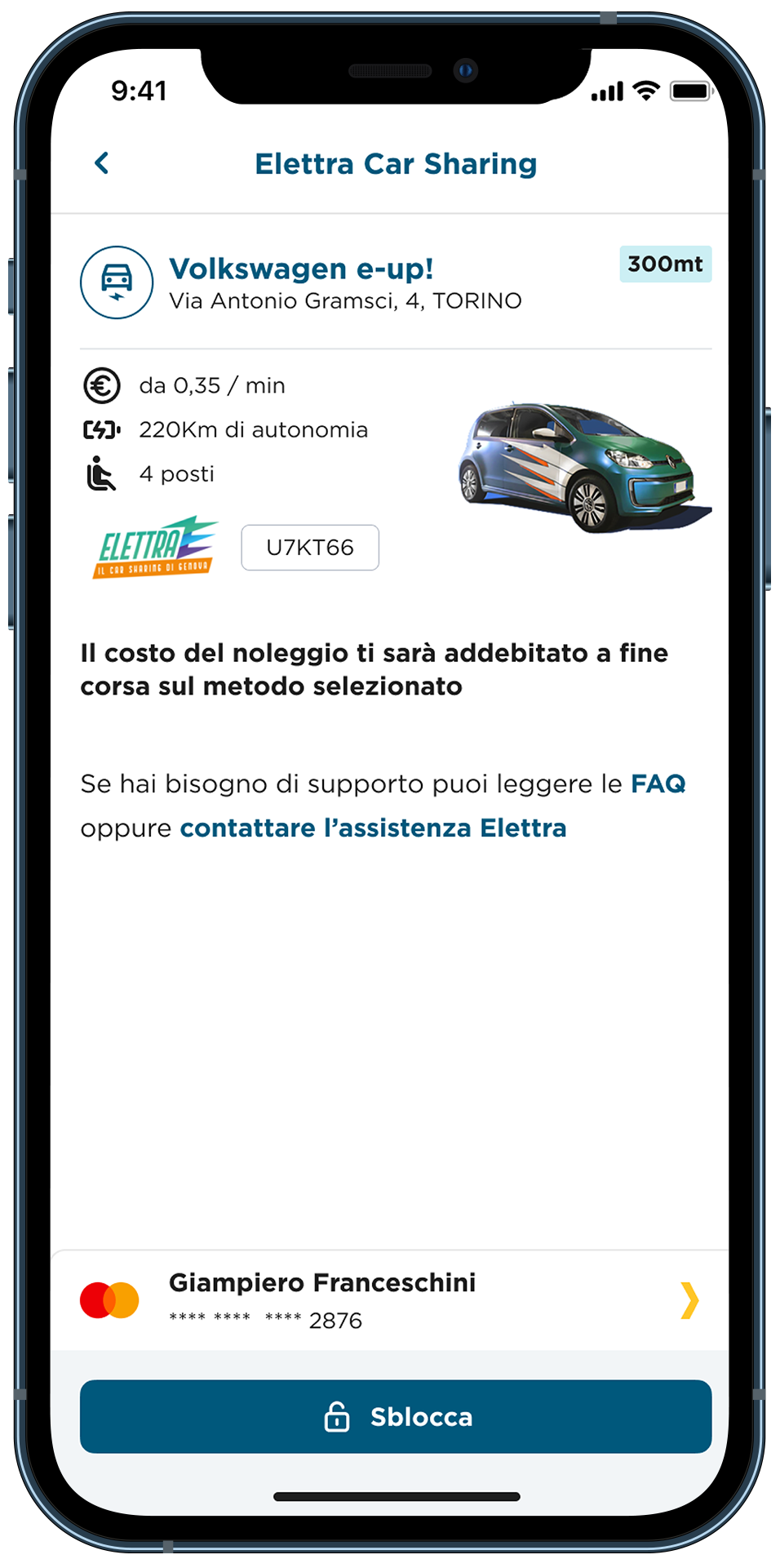Open the FAQ link

tap(658, 784)
